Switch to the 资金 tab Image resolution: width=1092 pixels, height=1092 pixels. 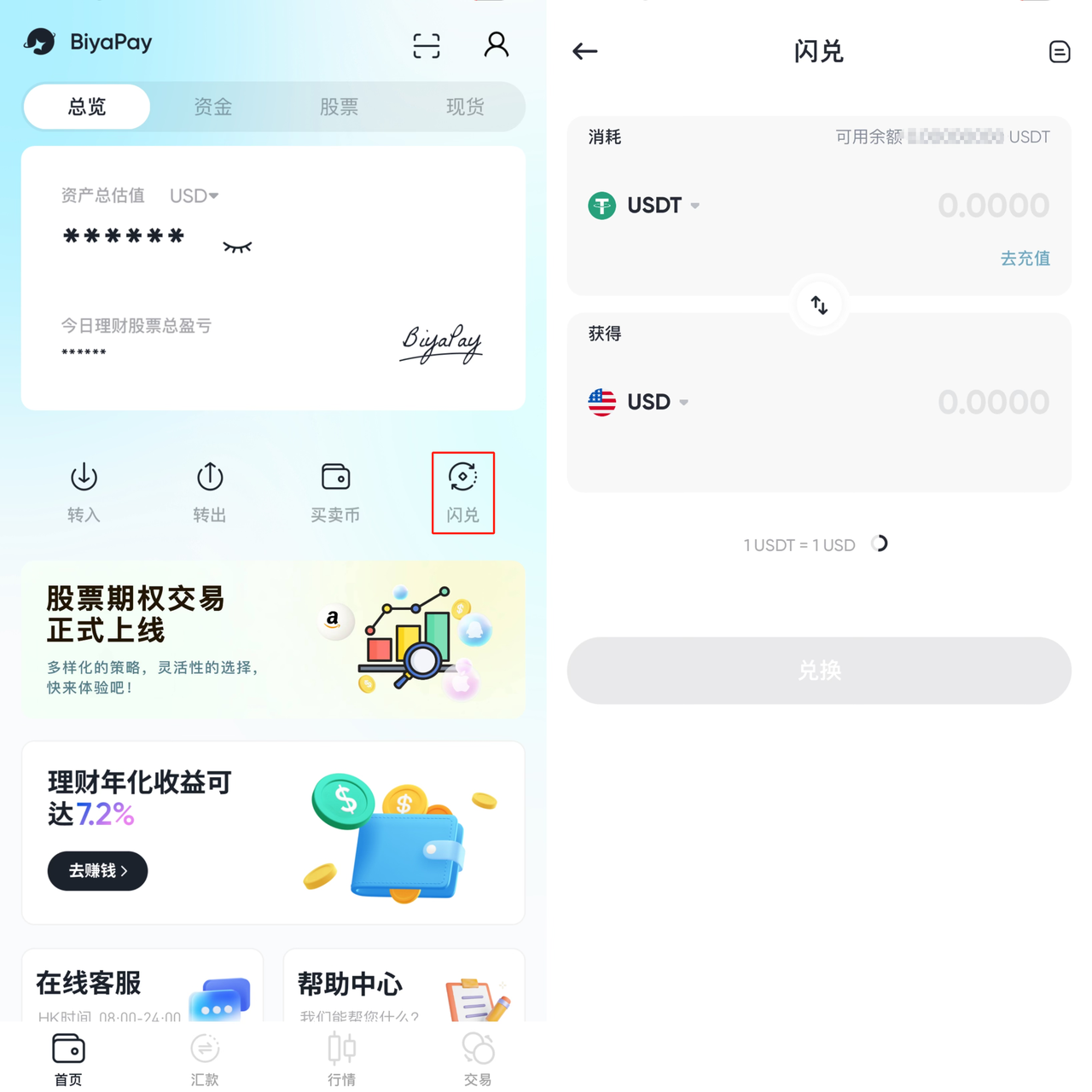[x=212, y=107]
